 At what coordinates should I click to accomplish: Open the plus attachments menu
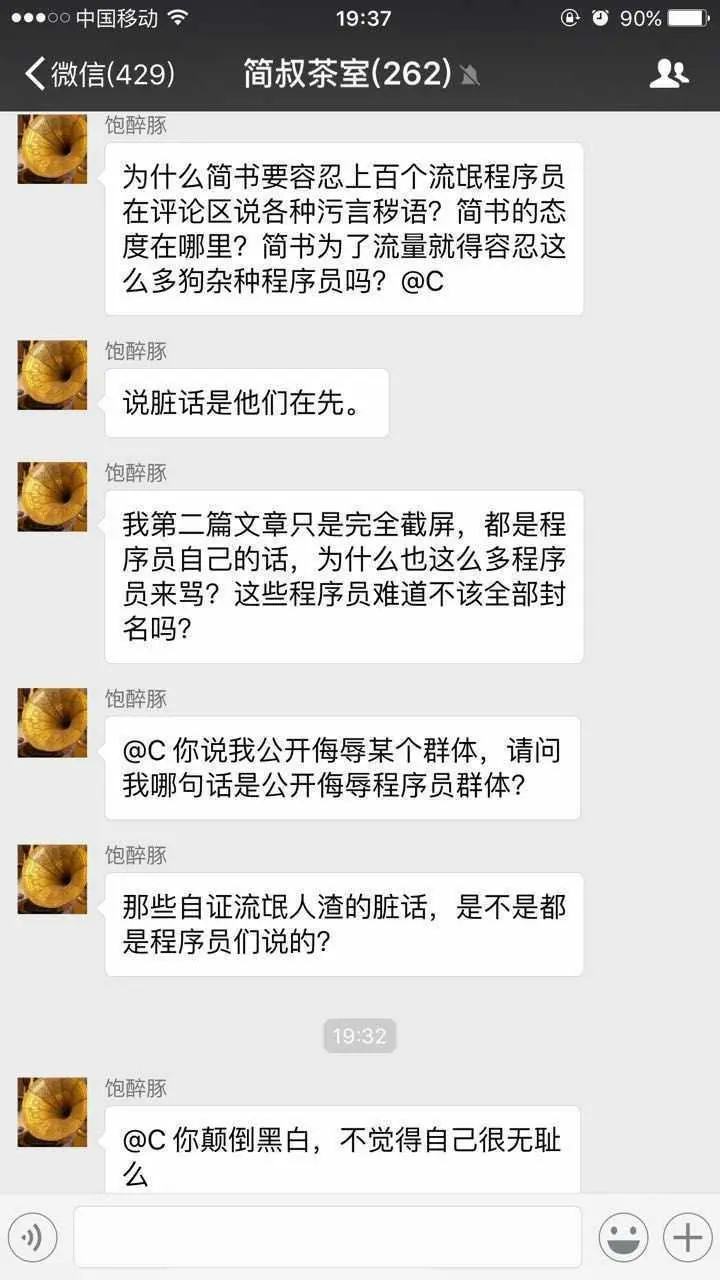pyautogui.click(x=687, y=1237)
